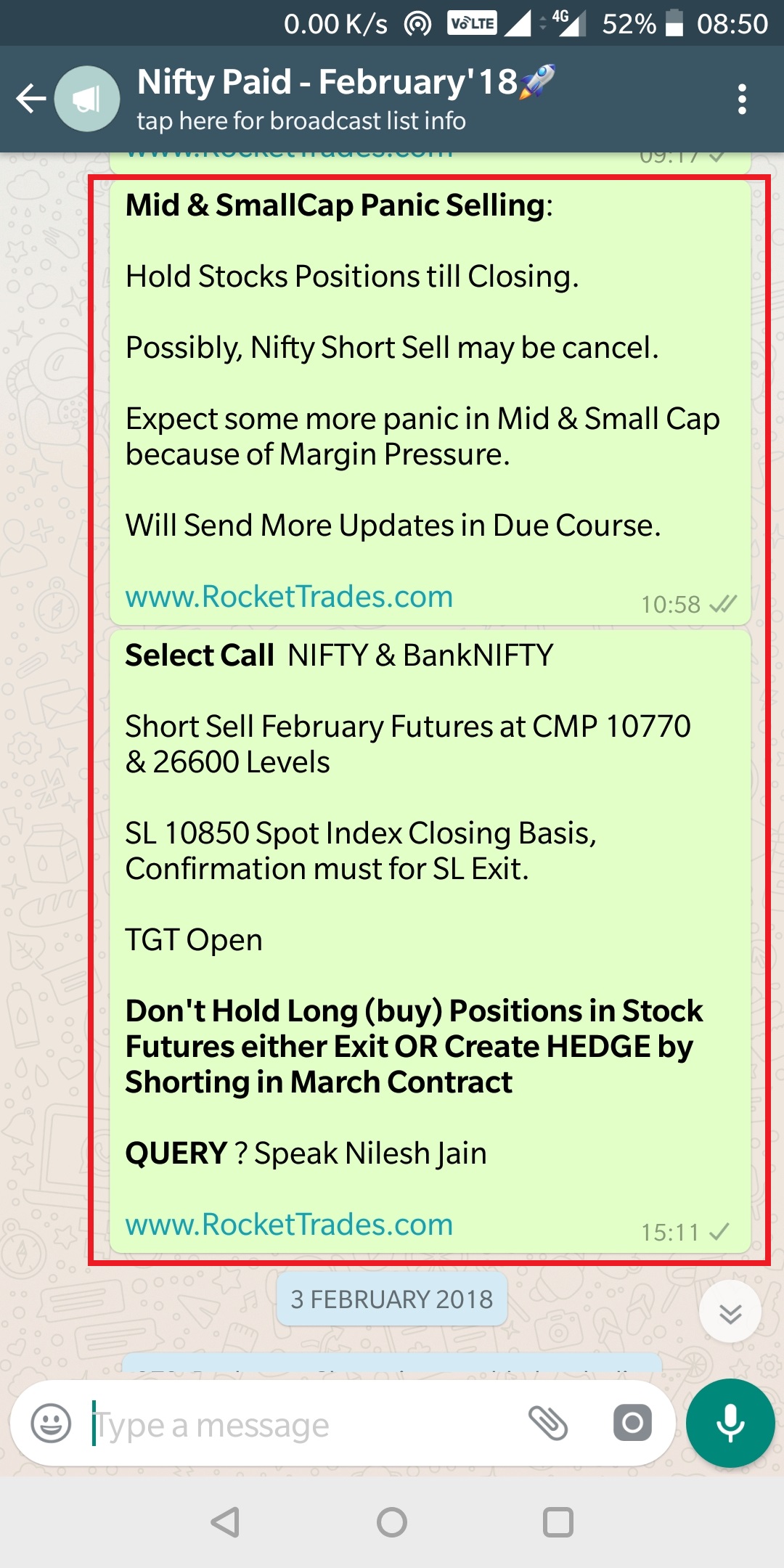Screen dimensions: 784x1568
Task: Open the three-dot overflow menu
Action: 741,99
